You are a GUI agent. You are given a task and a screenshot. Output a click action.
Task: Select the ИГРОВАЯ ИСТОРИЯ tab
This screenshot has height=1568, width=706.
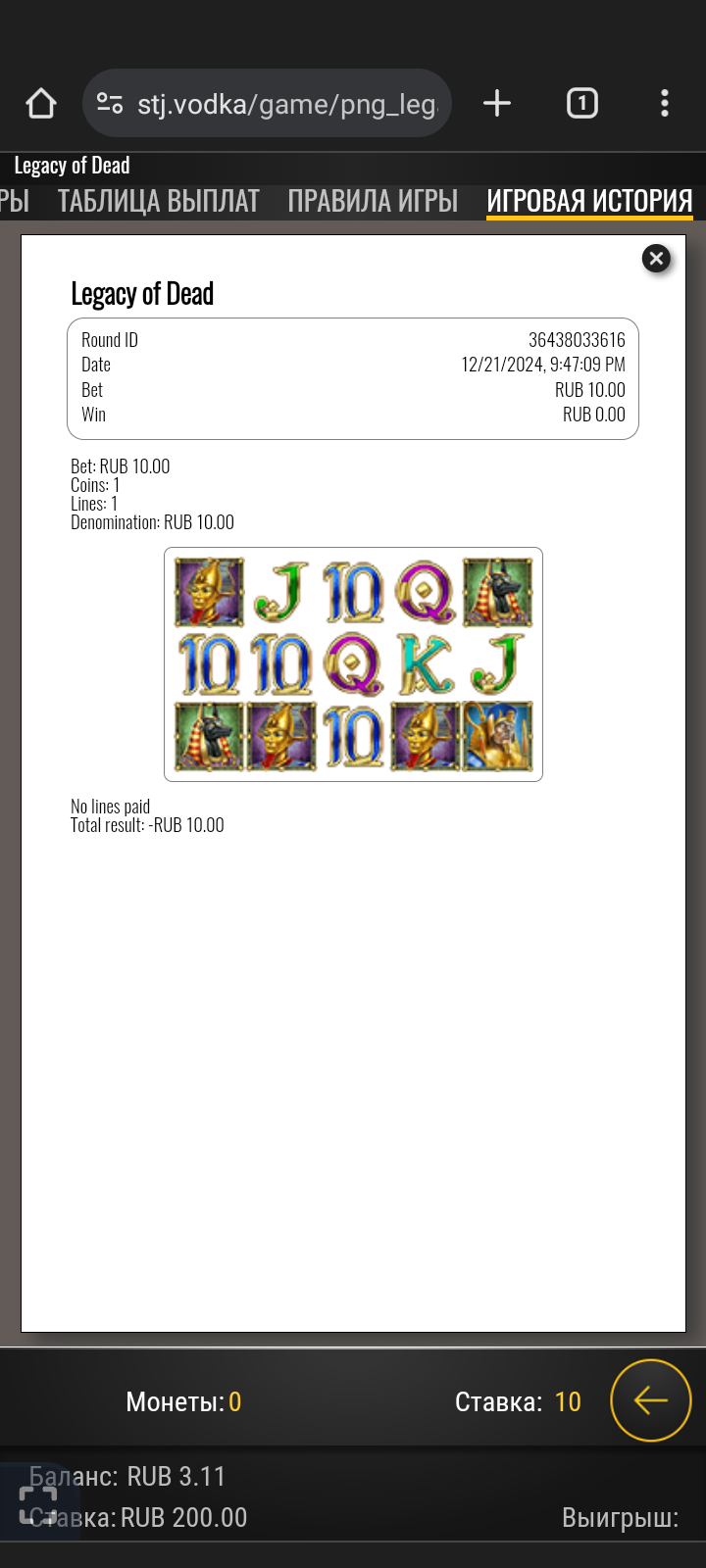589,201
